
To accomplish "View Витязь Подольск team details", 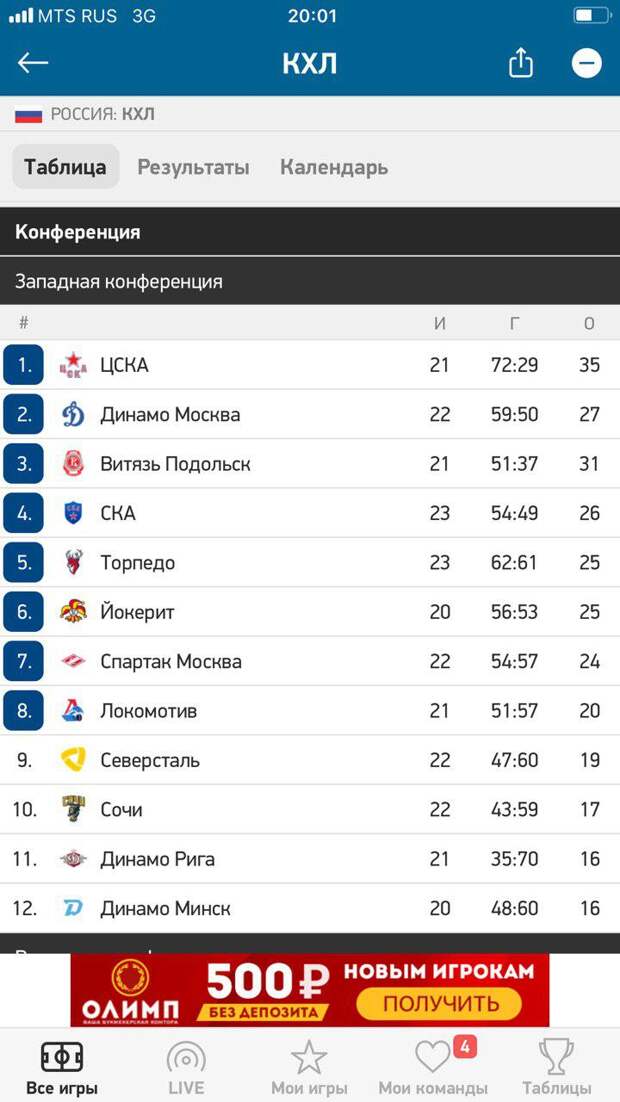I will [x=310, y=464].
